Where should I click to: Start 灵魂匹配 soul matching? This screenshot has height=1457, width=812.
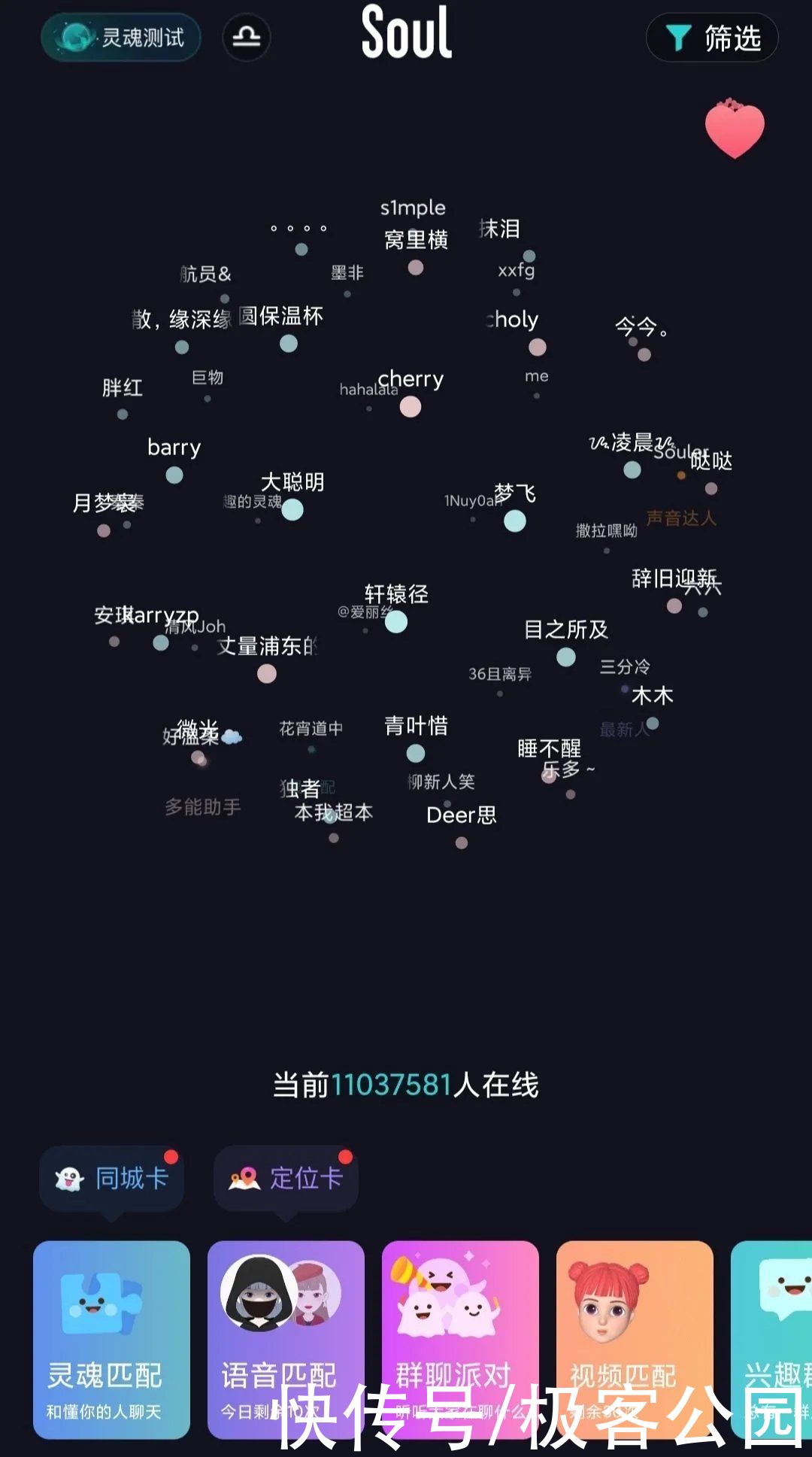(x=111, y=1339)
